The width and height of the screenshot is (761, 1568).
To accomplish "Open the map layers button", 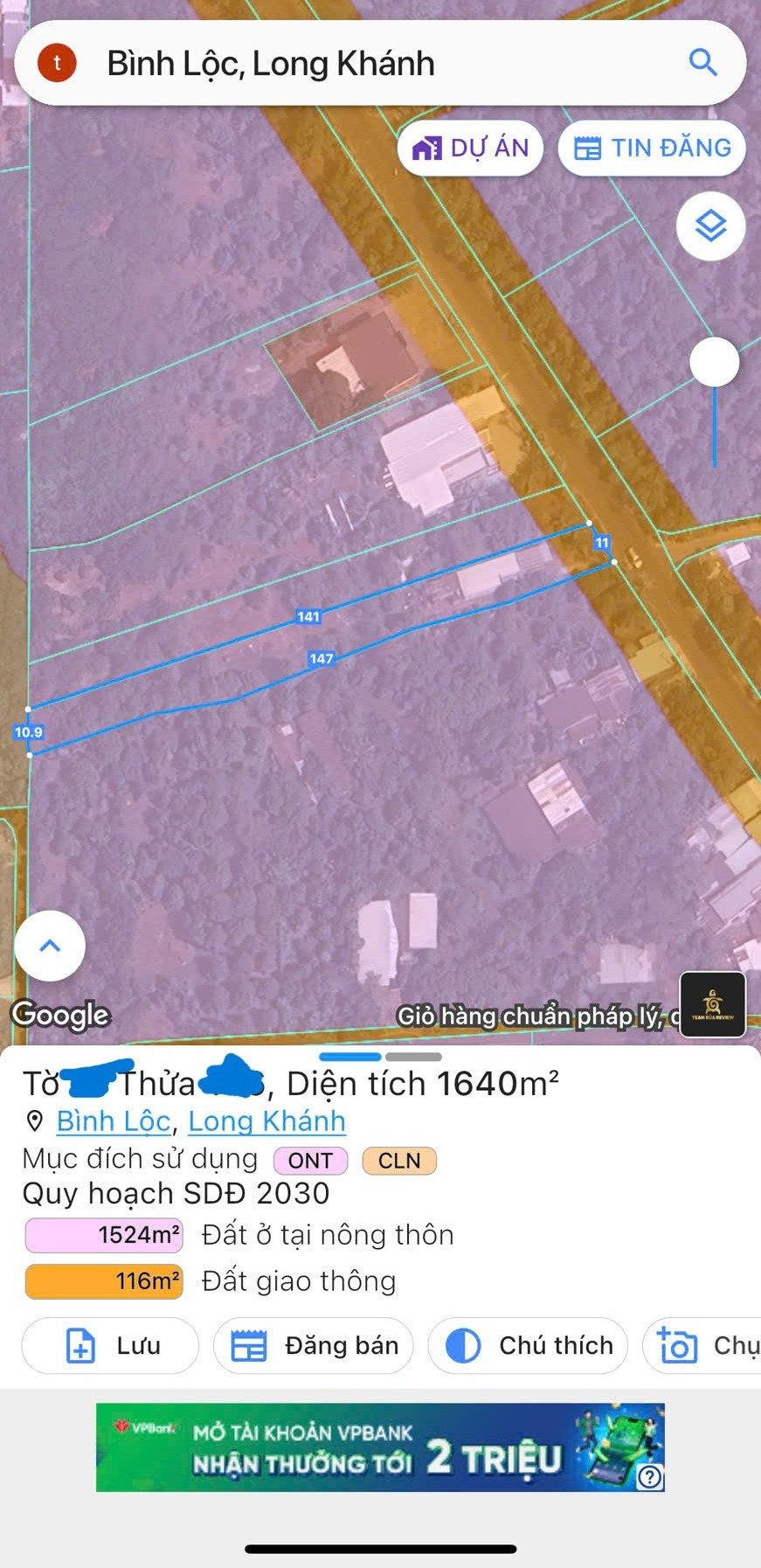I will coord(710,226).
